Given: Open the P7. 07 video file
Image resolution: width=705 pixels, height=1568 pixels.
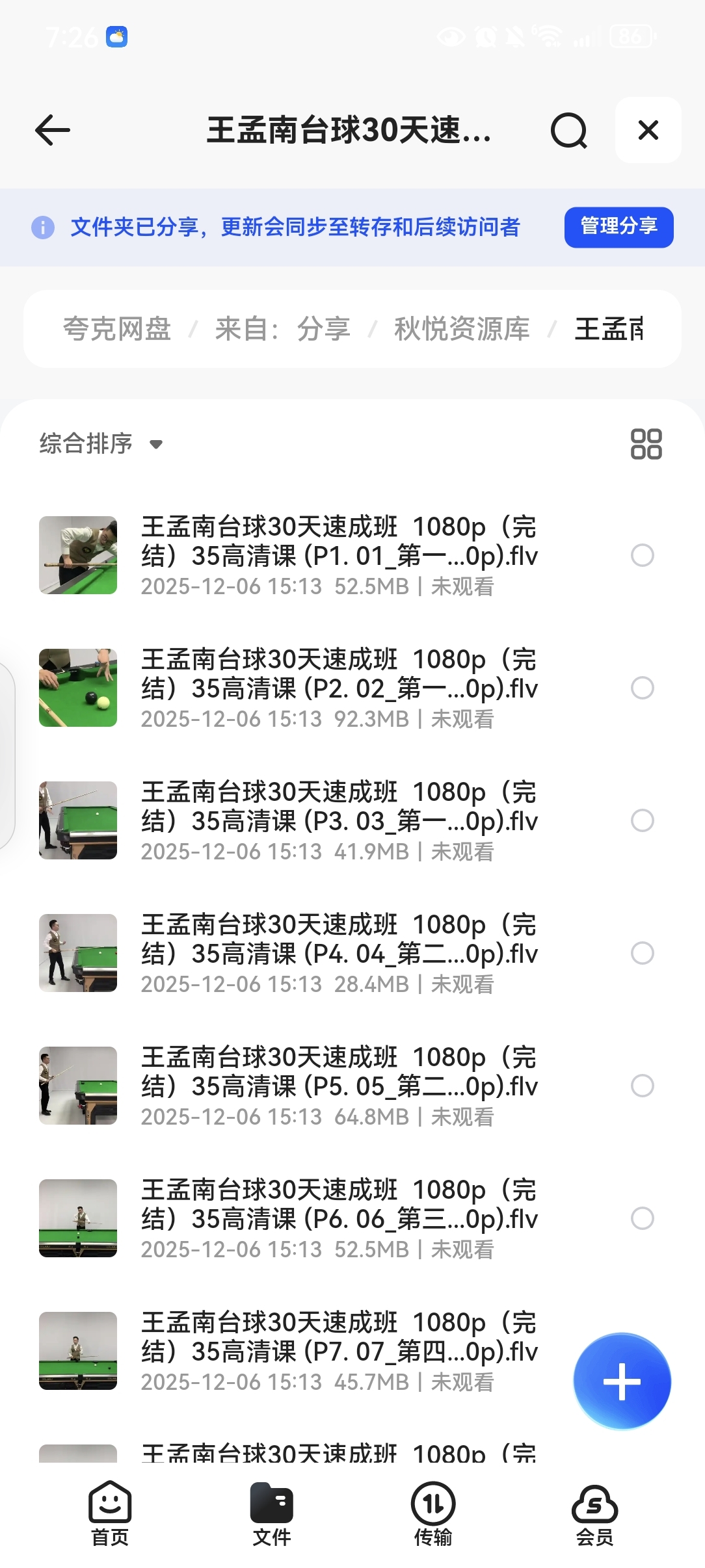Looking at the screenshot, I should pos(338,1351).
